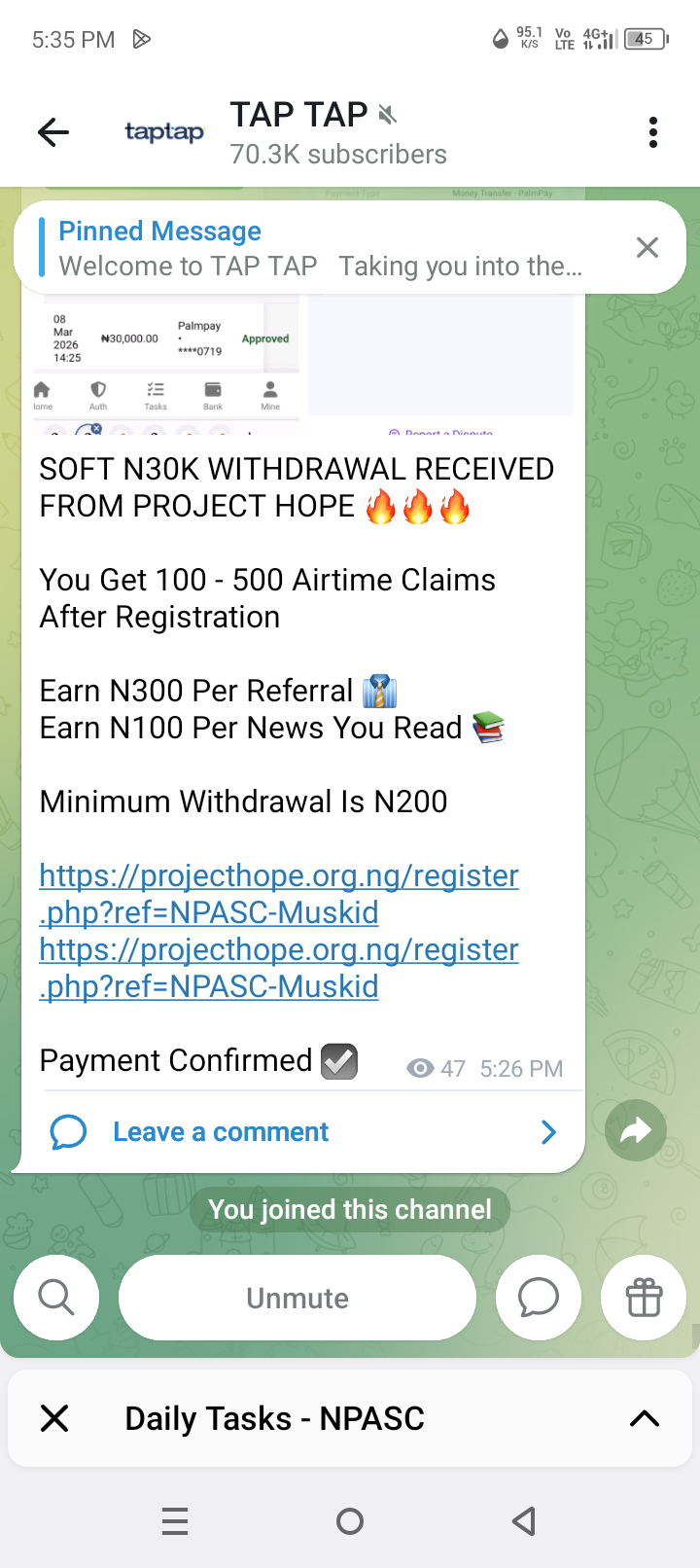Open the first projecthope.org.ng register link
Image resolution: width=700 pixels, height=1568 pixels.
pos(279,893)
